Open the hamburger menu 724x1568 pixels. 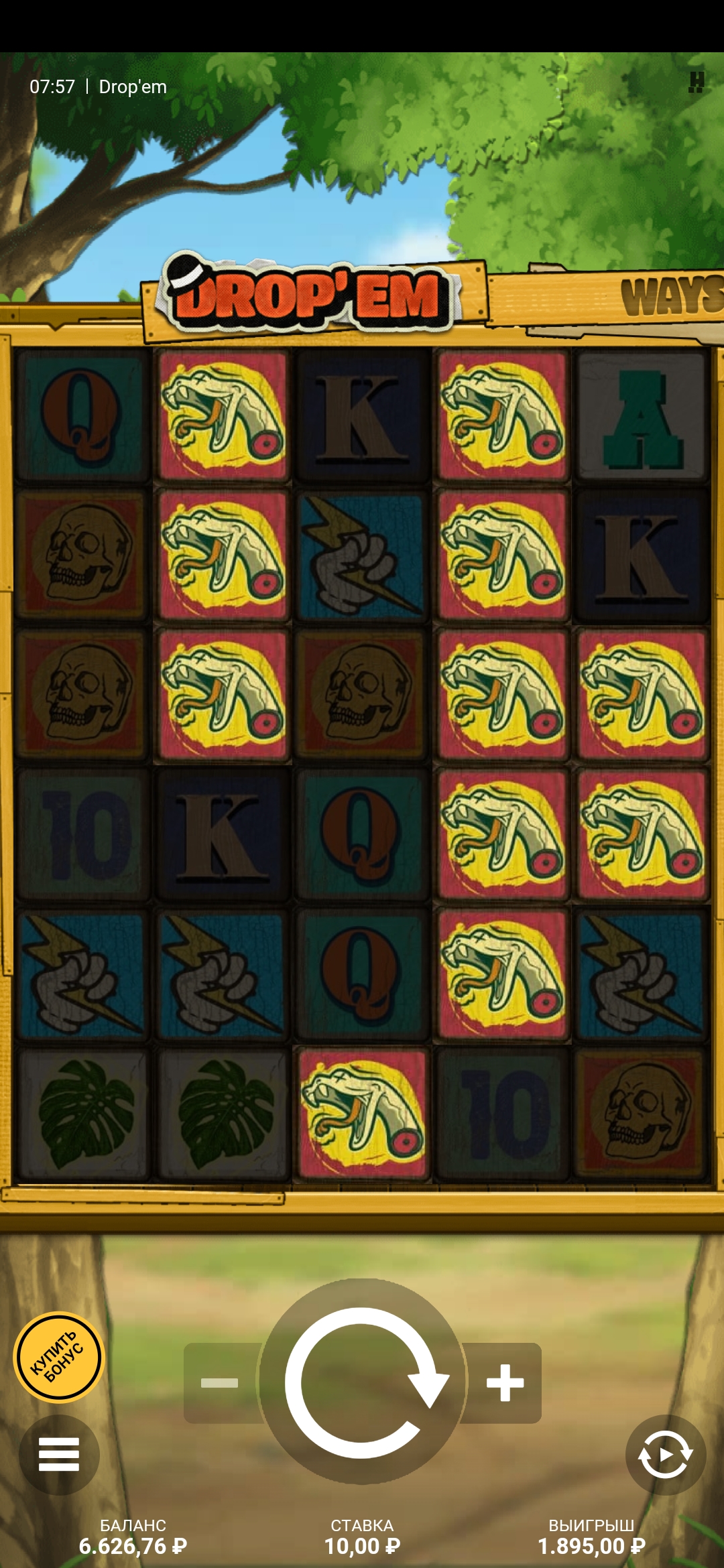[59, 1454]
